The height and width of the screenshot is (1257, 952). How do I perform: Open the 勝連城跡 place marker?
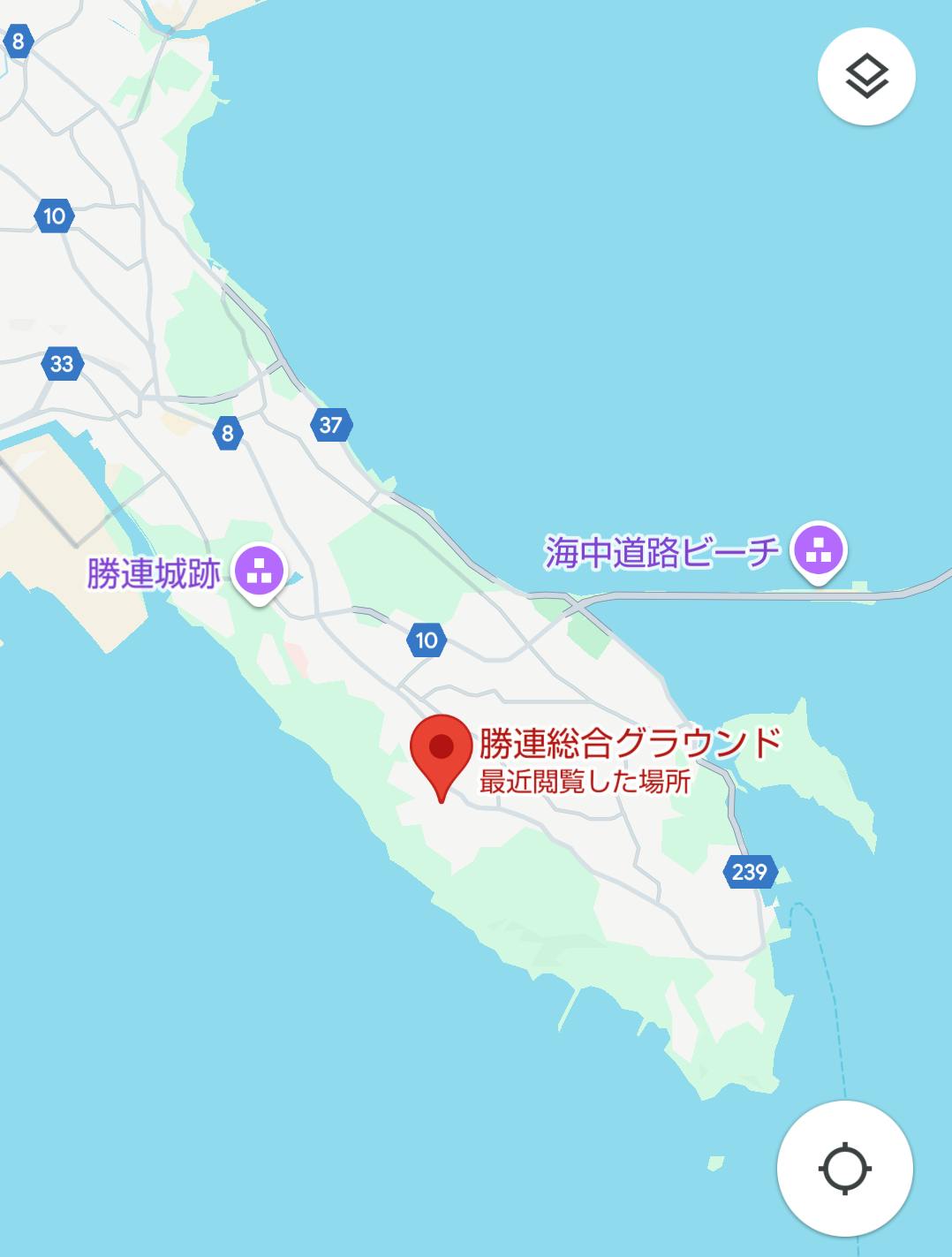[x=259, y=572]
